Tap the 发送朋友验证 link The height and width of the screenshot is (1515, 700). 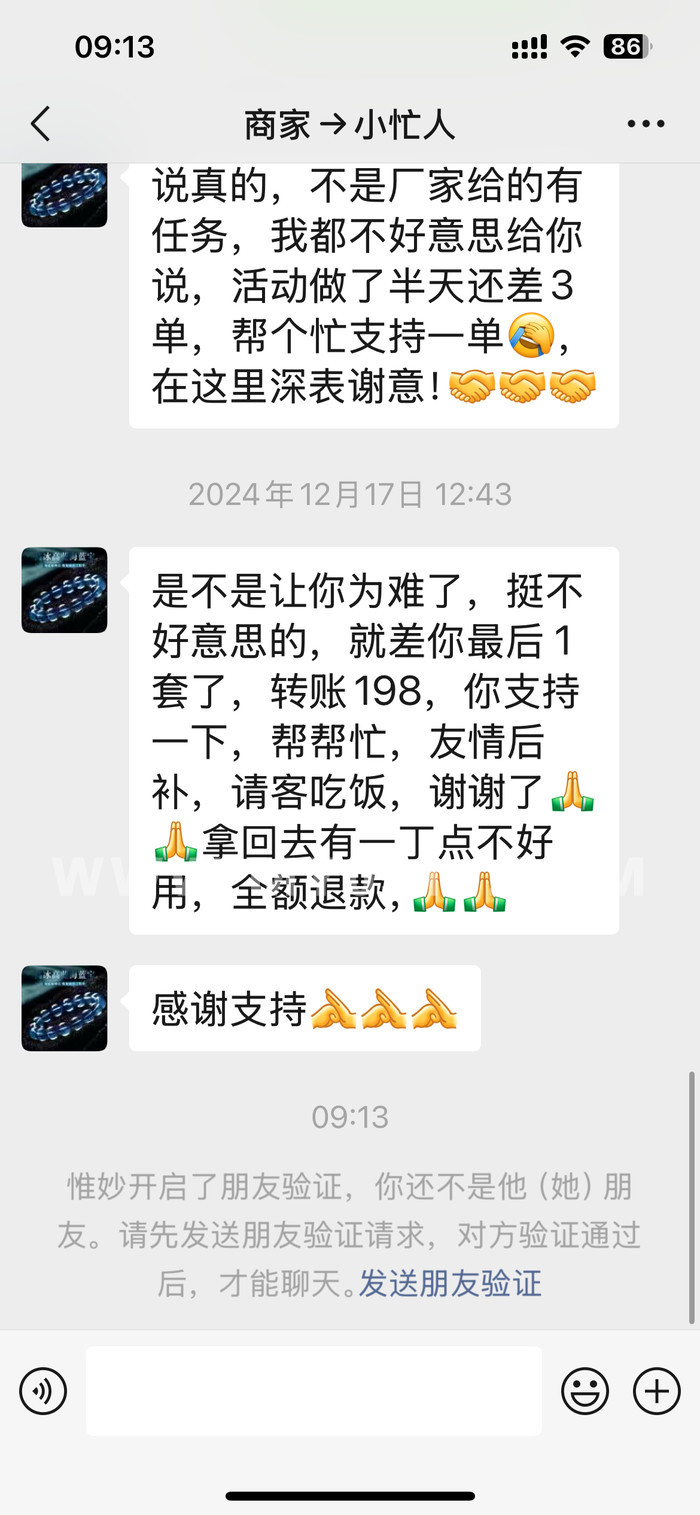tap(450, 1283)
